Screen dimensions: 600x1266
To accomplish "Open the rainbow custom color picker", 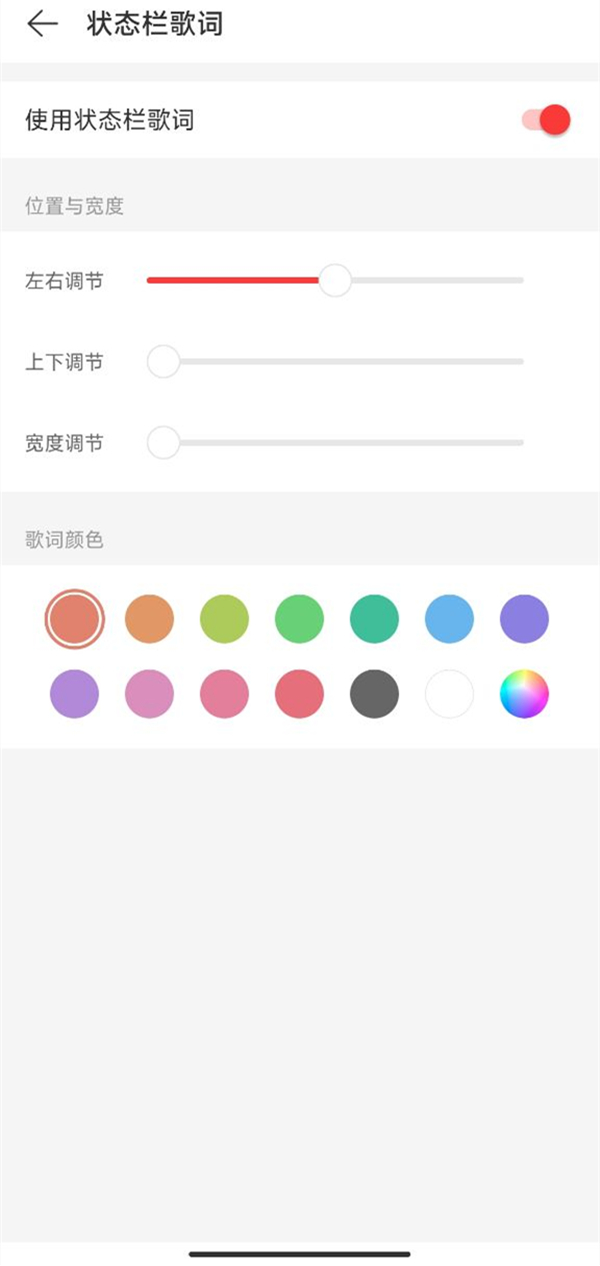I will point(524,694).
